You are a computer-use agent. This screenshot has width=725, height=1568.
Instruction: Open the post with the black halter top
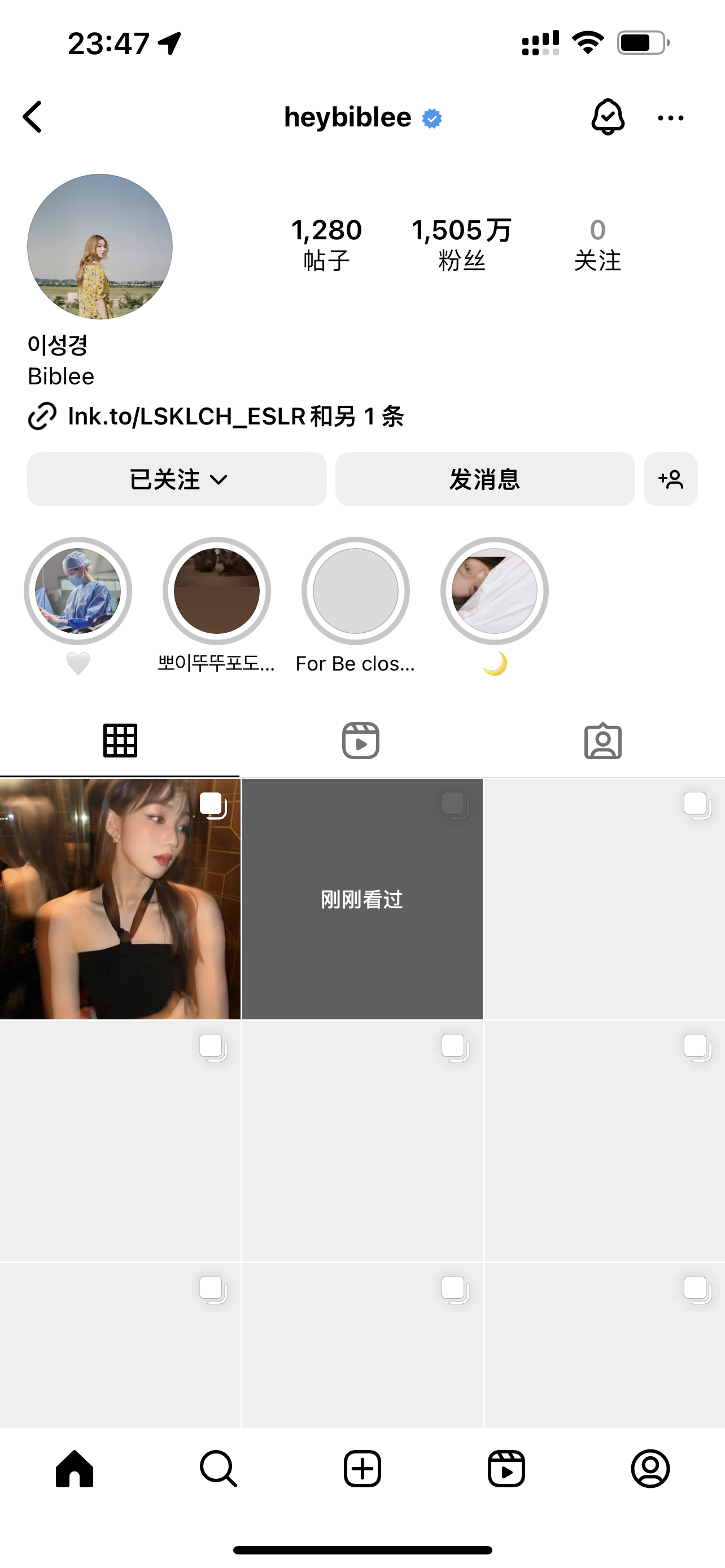[120, 899]
